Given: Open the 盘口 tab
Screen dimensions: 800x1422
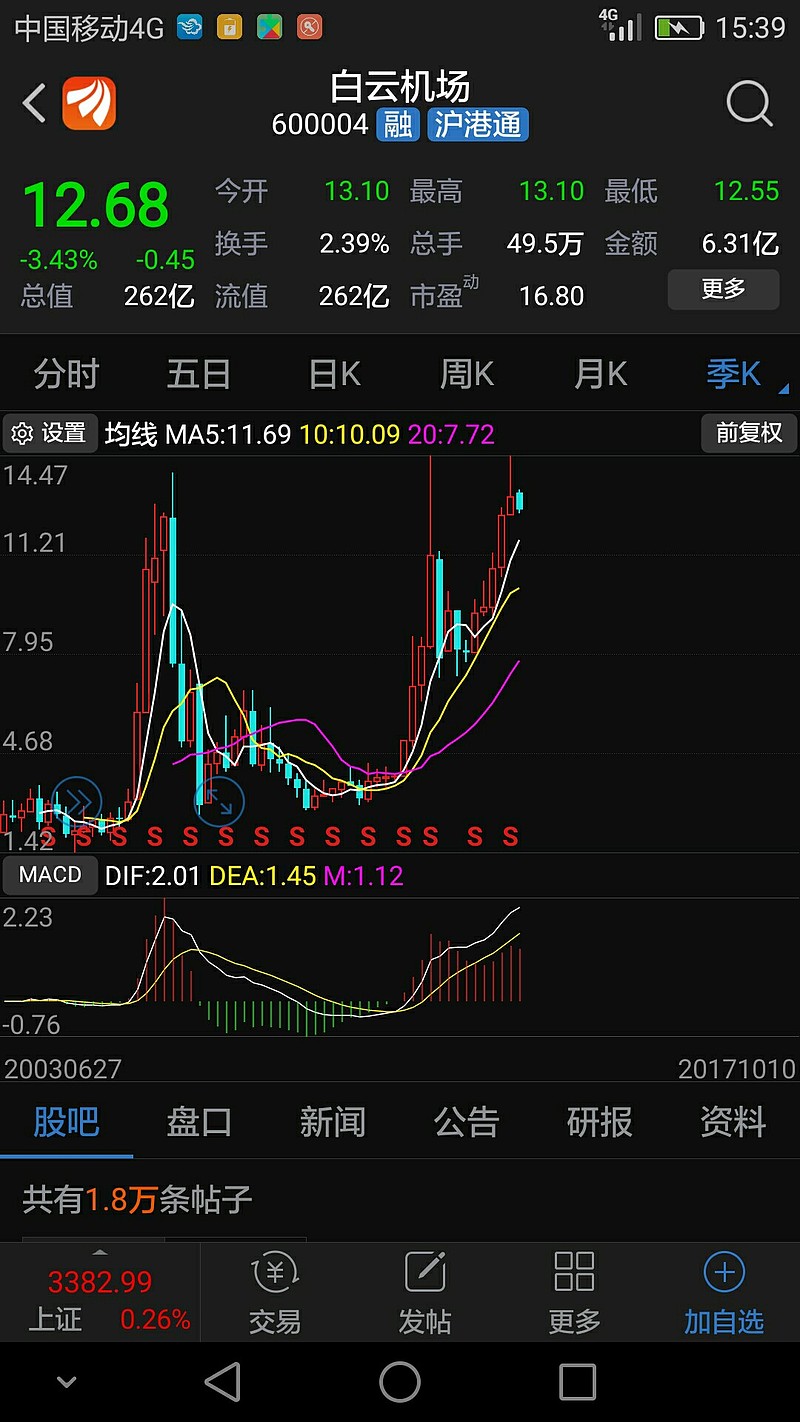Looking at the screenshot, I should [199, 1122].
